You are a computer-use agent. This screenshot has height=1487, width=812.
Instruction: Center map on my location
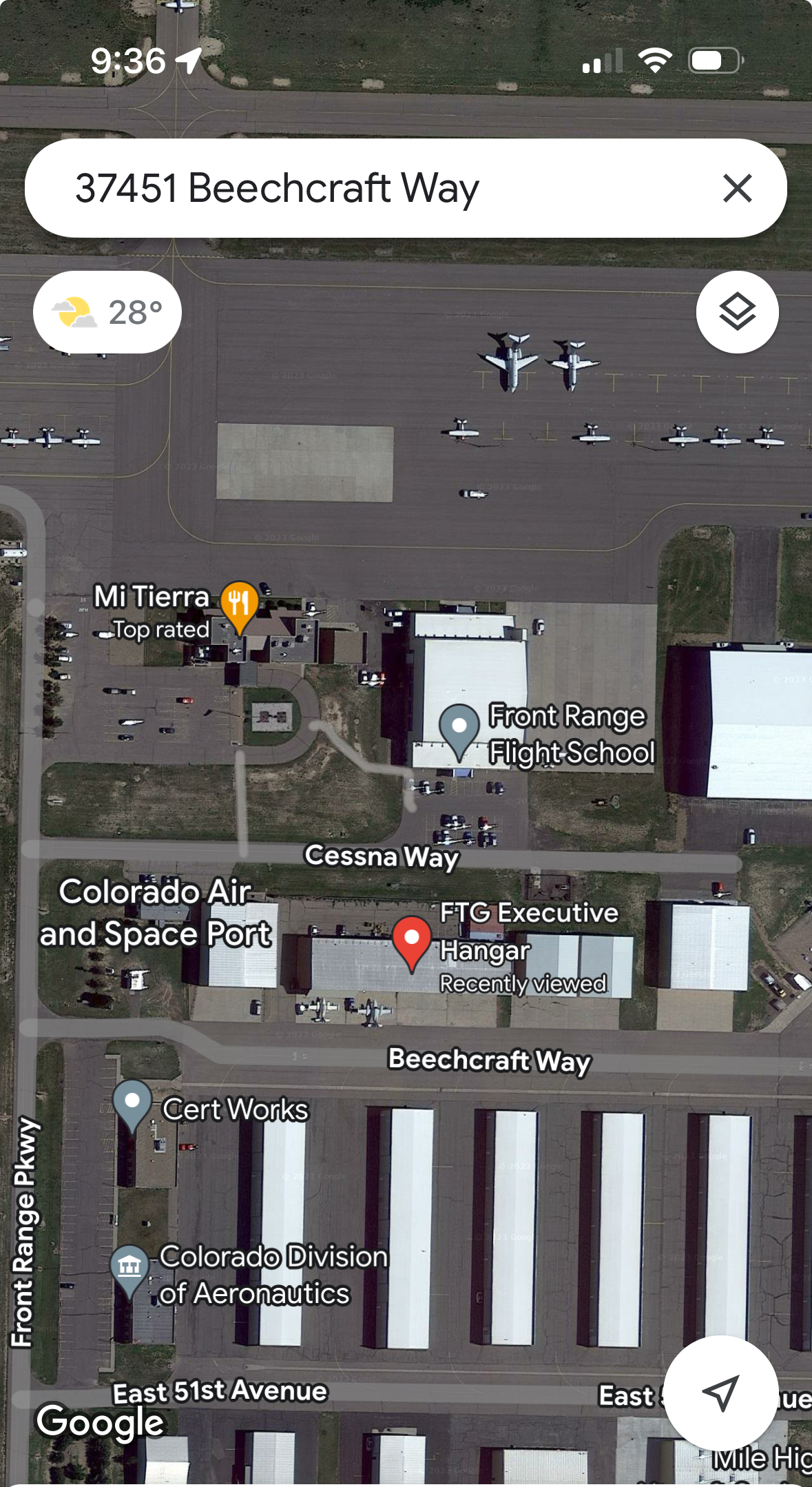pyautogui.click(x=720, y=1393)
